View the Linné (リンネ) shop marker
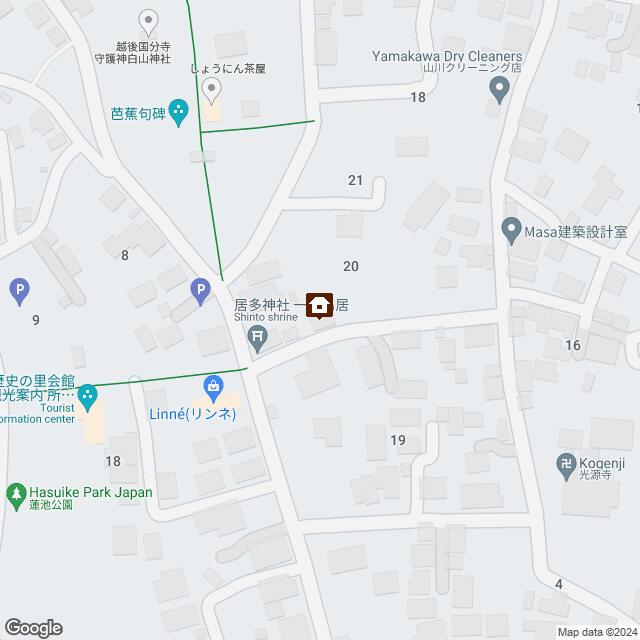 tap(213, 386)
